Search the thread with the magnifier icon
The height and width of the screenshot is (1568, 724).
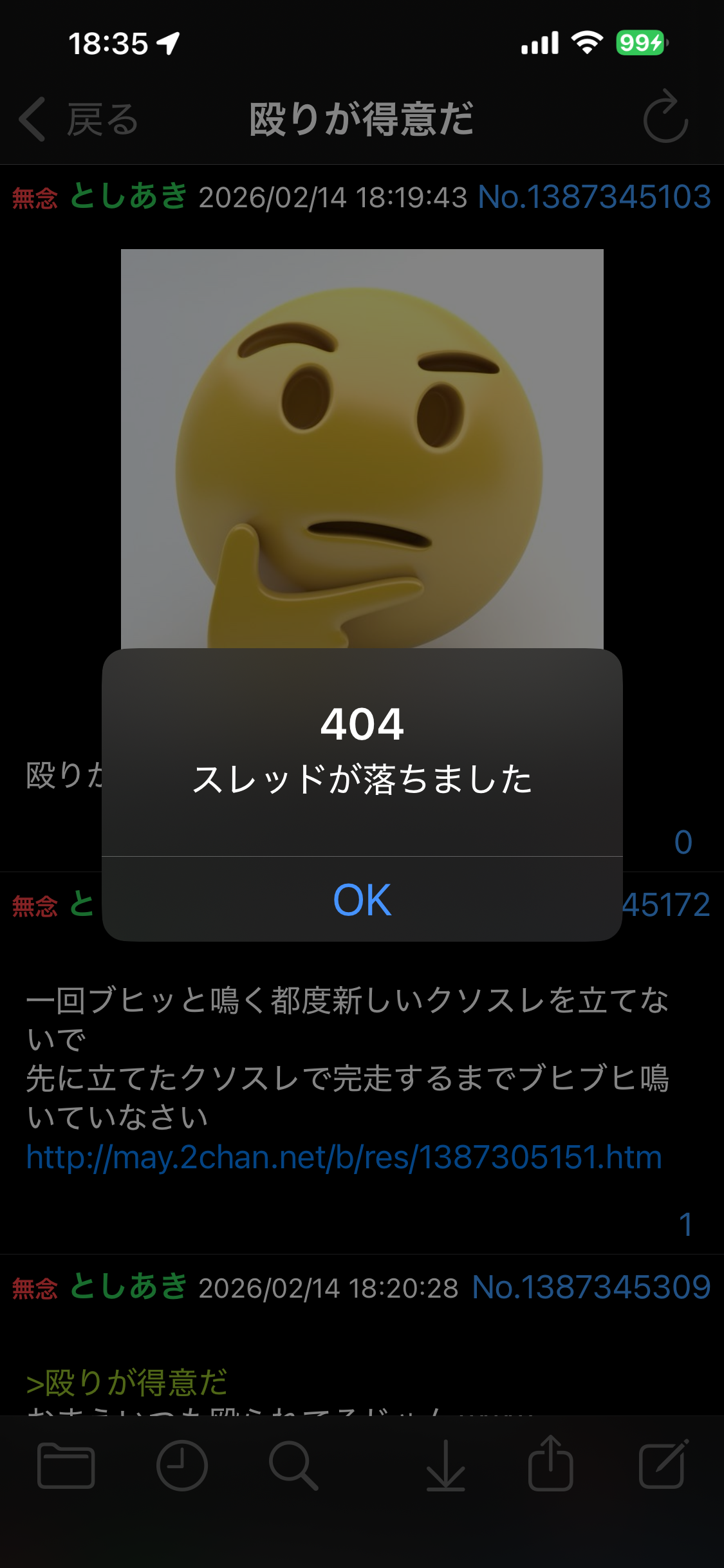[x=293, y=1466]
